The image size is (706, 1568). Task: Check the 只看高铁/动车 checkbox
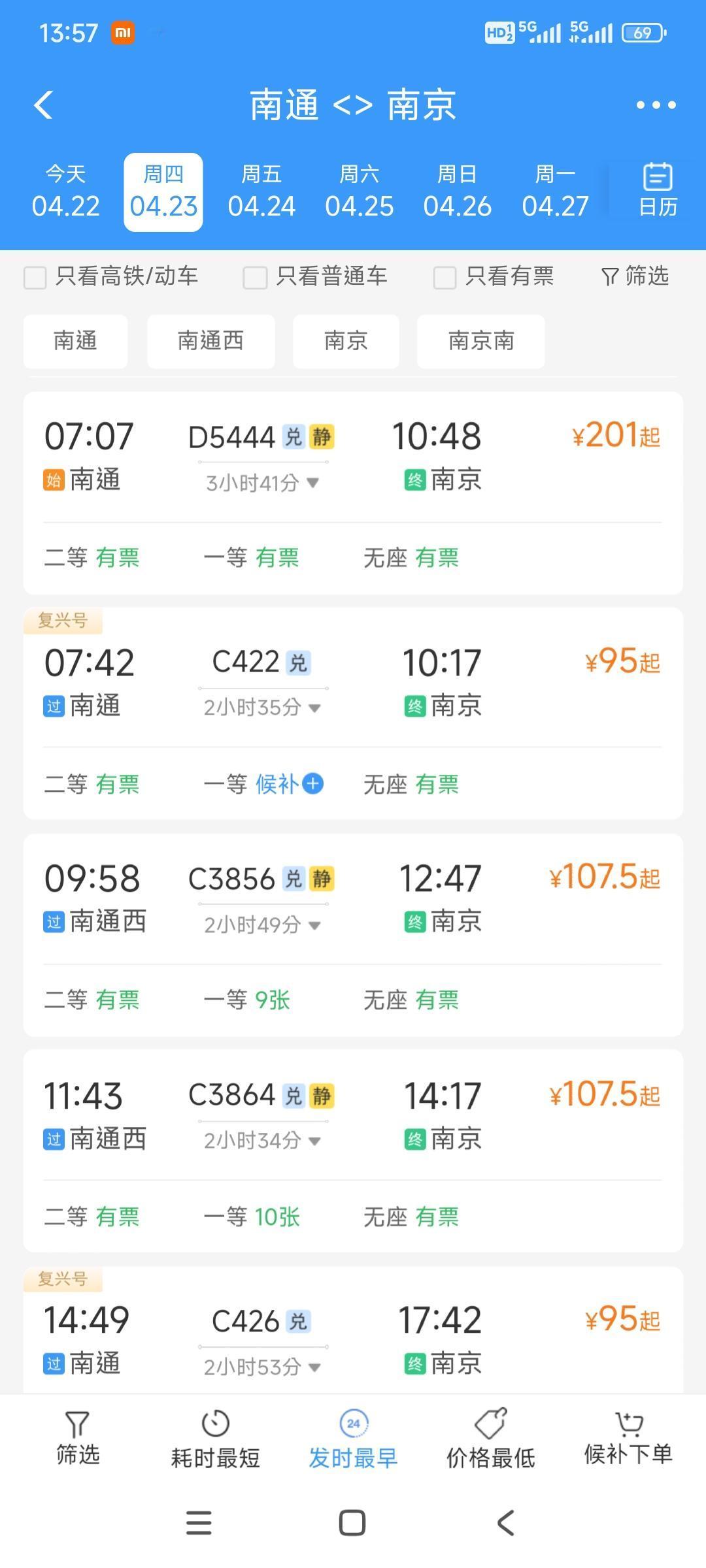pyautogui.click(x=35, y=277)
